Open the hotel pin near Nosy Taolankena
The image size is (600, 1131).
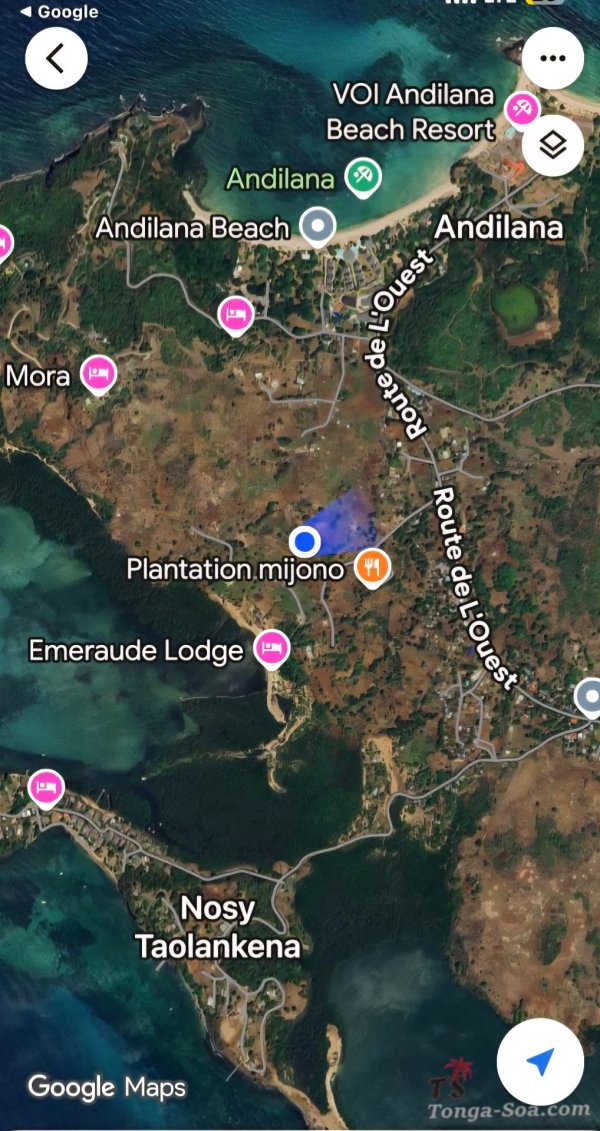(x=45, y=787)
